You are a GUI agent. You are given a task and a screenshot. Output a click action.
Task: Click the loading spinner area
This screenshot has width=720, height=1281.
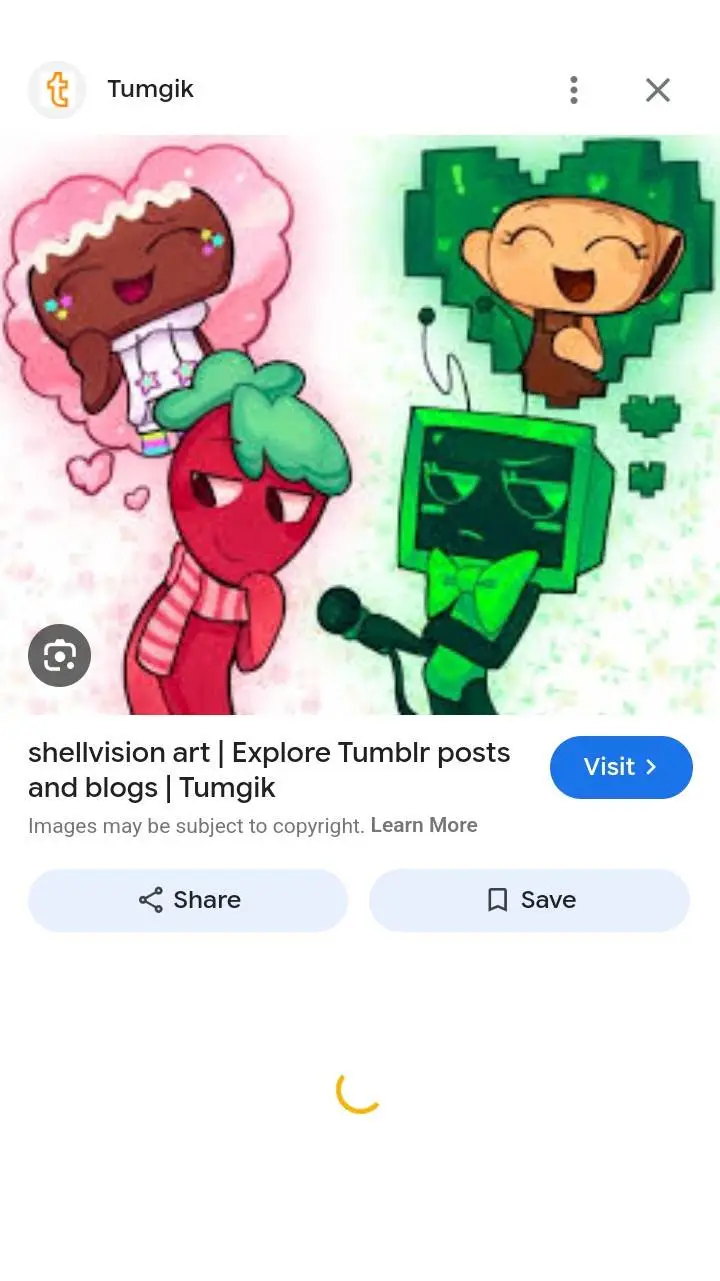(357, 1095)
